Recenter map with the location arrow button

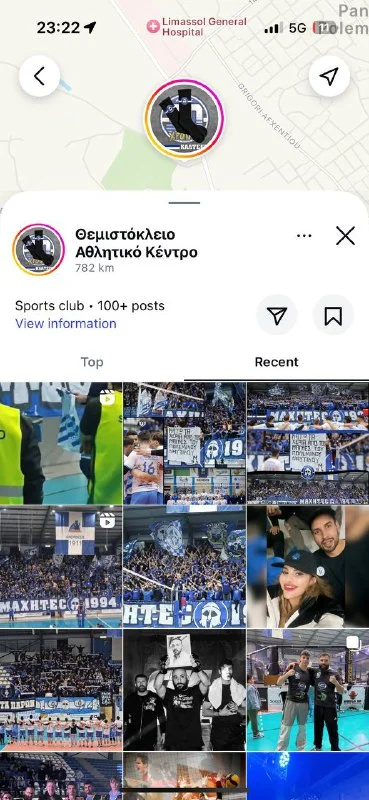(x=329, y=77)
